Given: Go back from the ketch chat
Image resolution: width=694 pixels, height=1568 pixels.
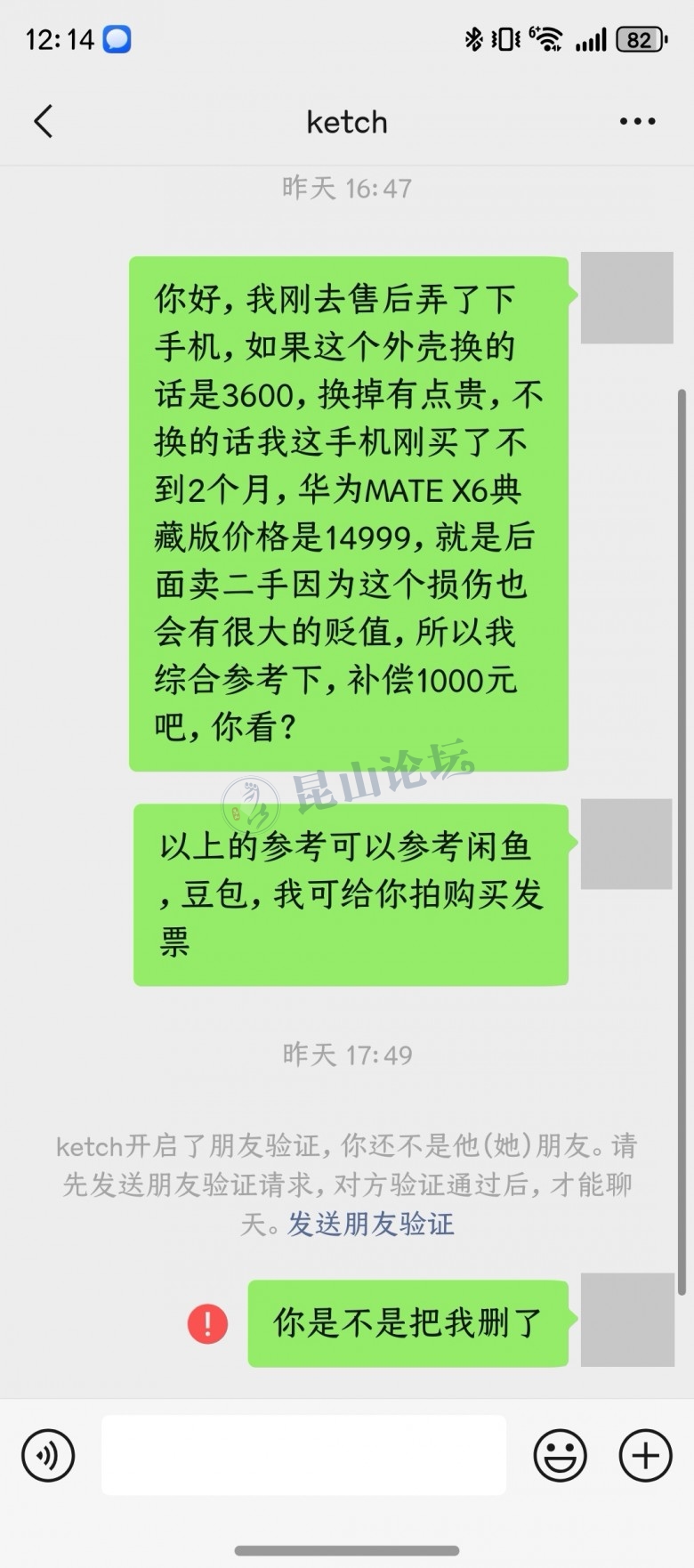Looking at the screenshot, I should 43,121.
